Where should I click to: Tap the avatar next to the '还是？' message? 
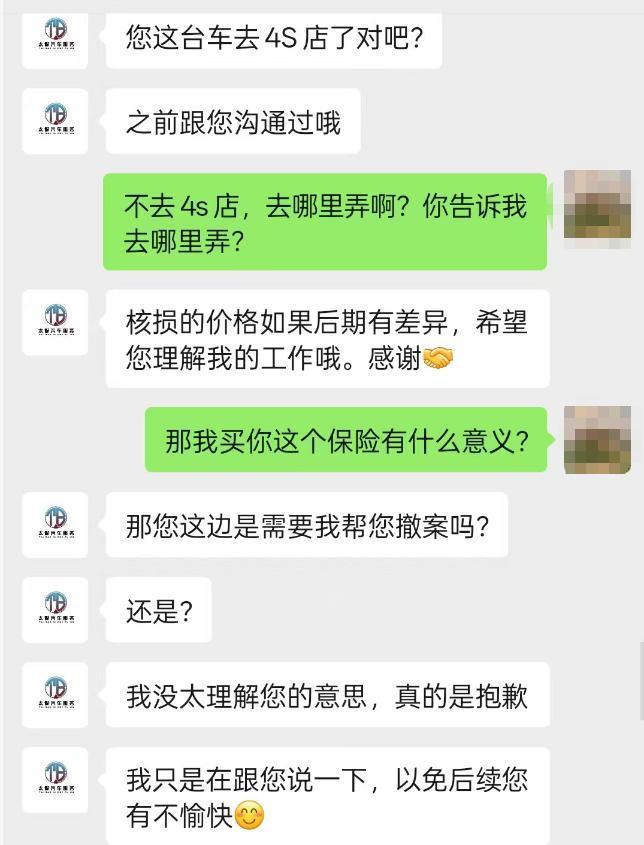[x=55, y=610]
